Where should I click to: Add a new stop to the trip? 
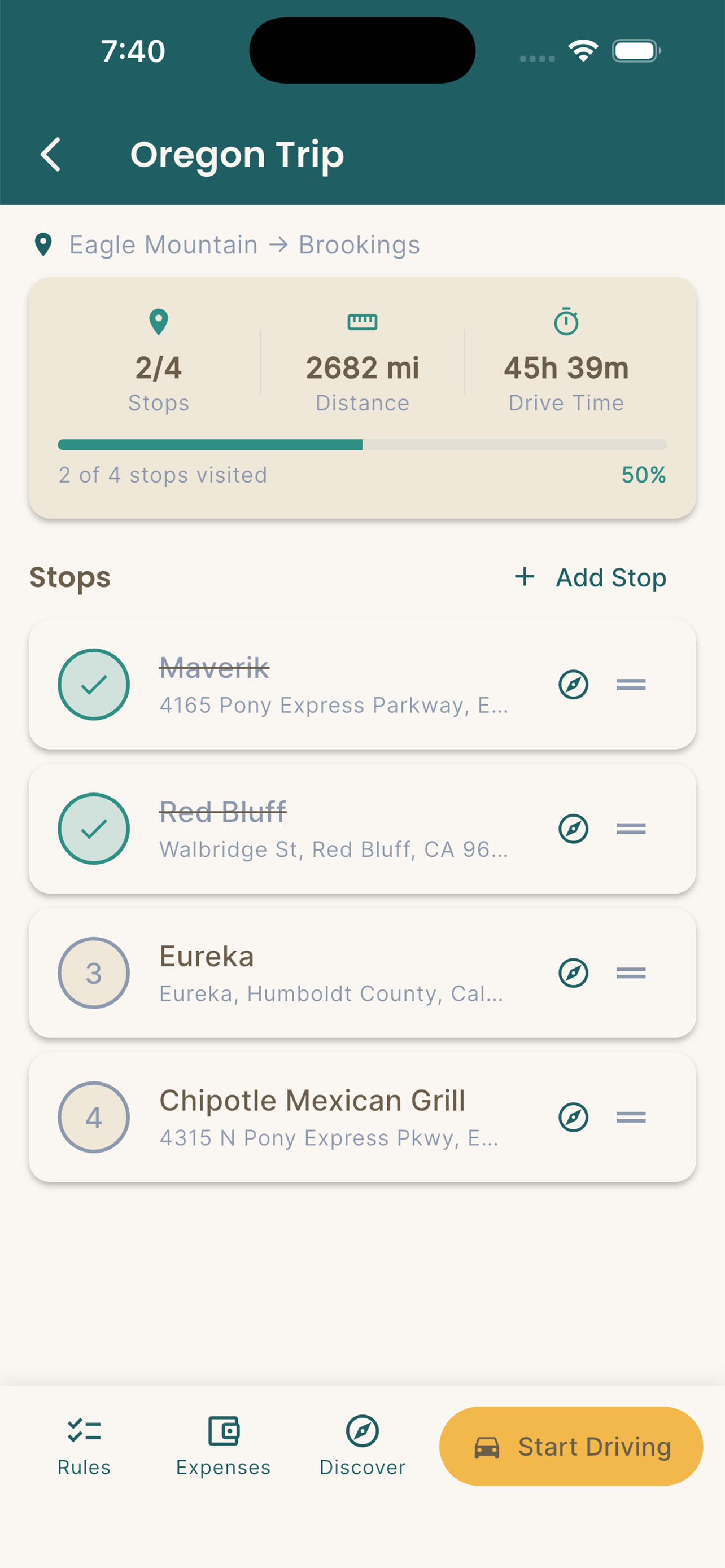coord(592,577)
